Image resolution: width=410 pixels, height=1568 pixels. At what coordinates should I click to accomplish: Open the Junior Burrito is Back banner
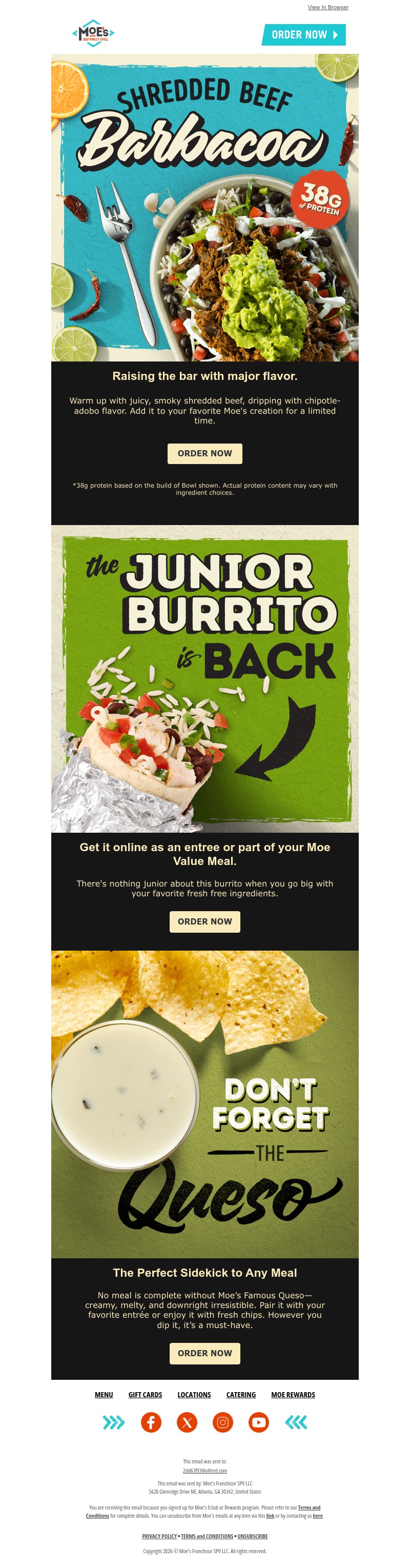click(x=204, y=679)
